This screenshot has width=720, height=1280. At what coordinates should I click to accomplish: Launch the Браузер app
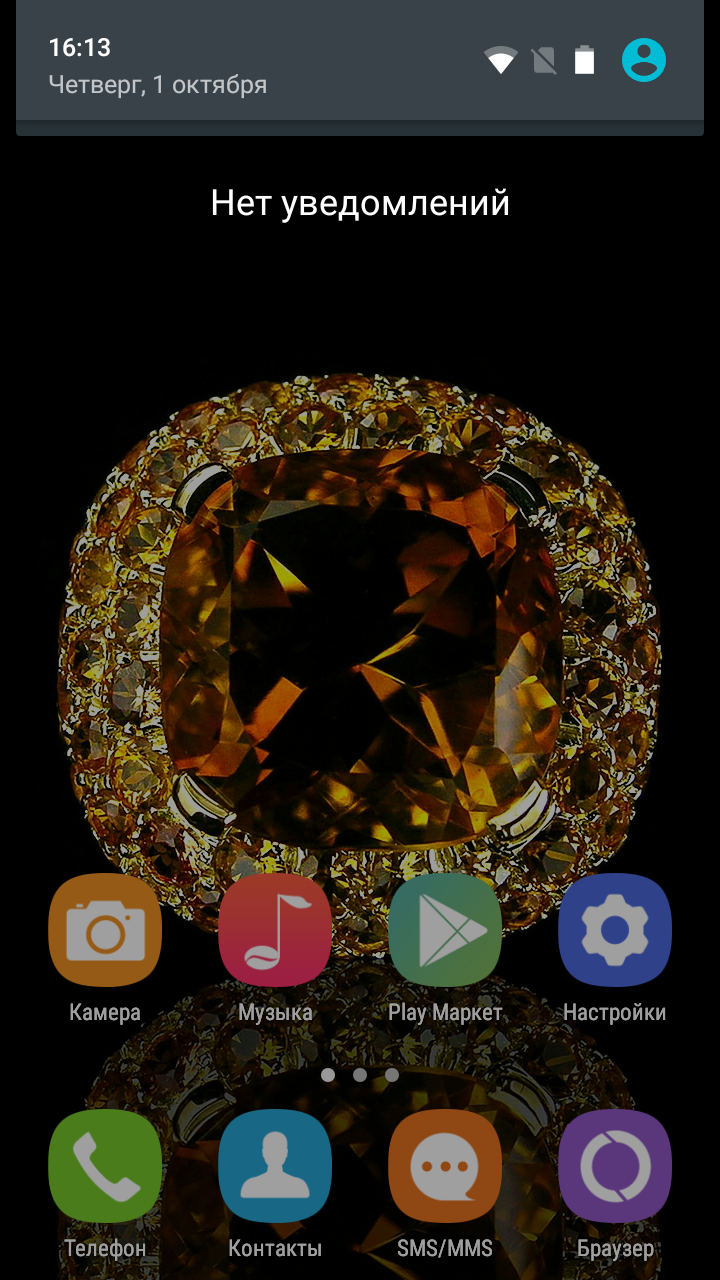[x=614, y=1167]
